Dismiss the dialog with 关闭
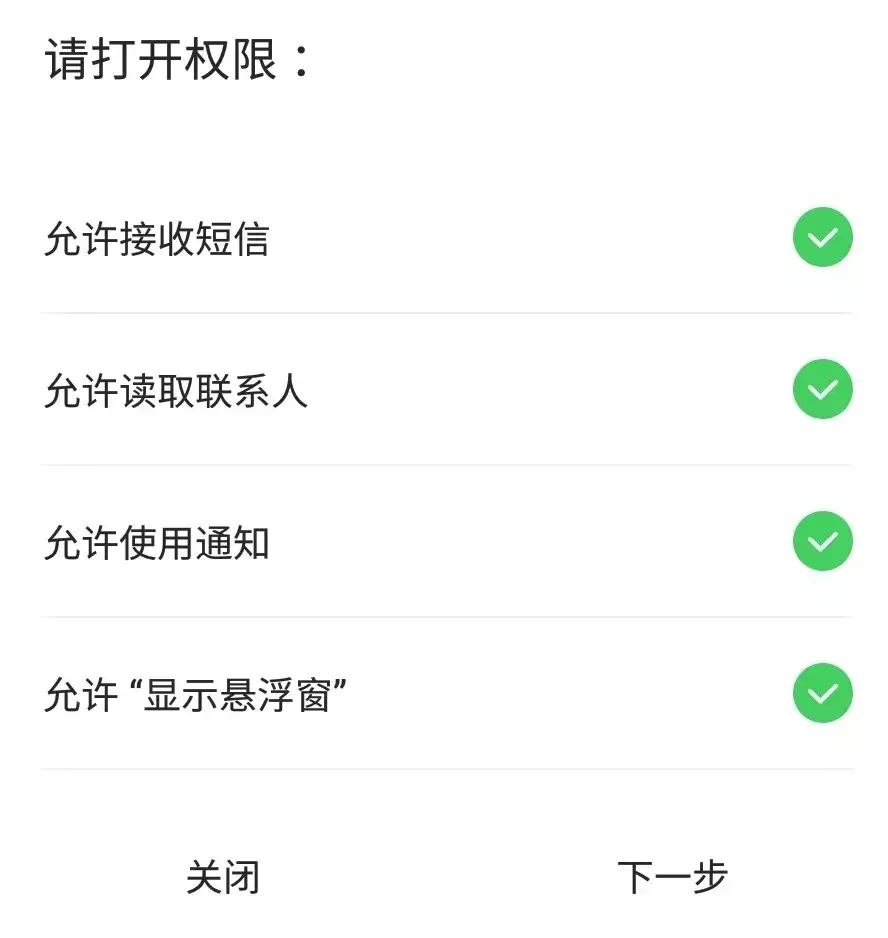This screenshot has height=938, width=888. pyautogui.click(x=222, y=877)
